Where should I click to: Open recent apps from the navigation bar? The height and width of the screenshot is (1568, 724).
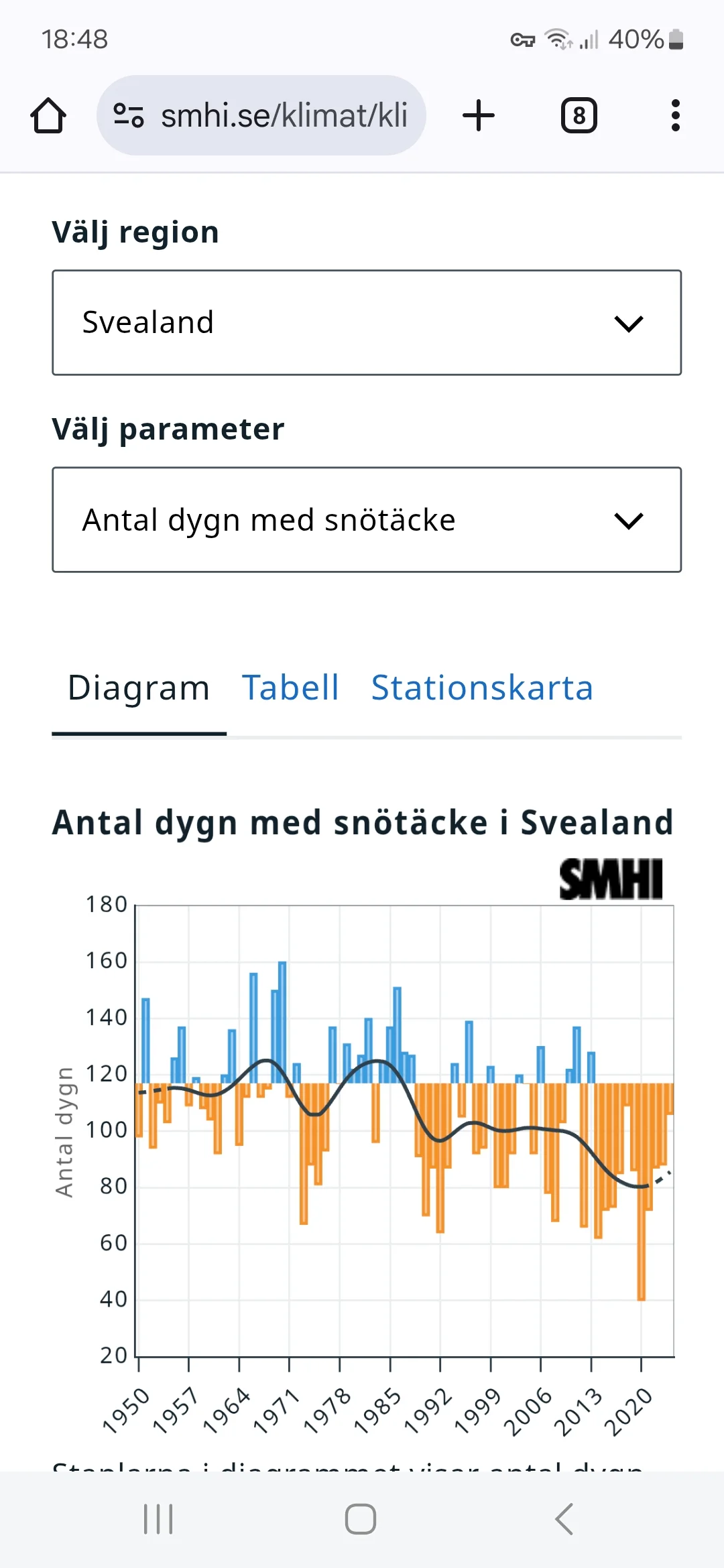tap(158, 1518)
